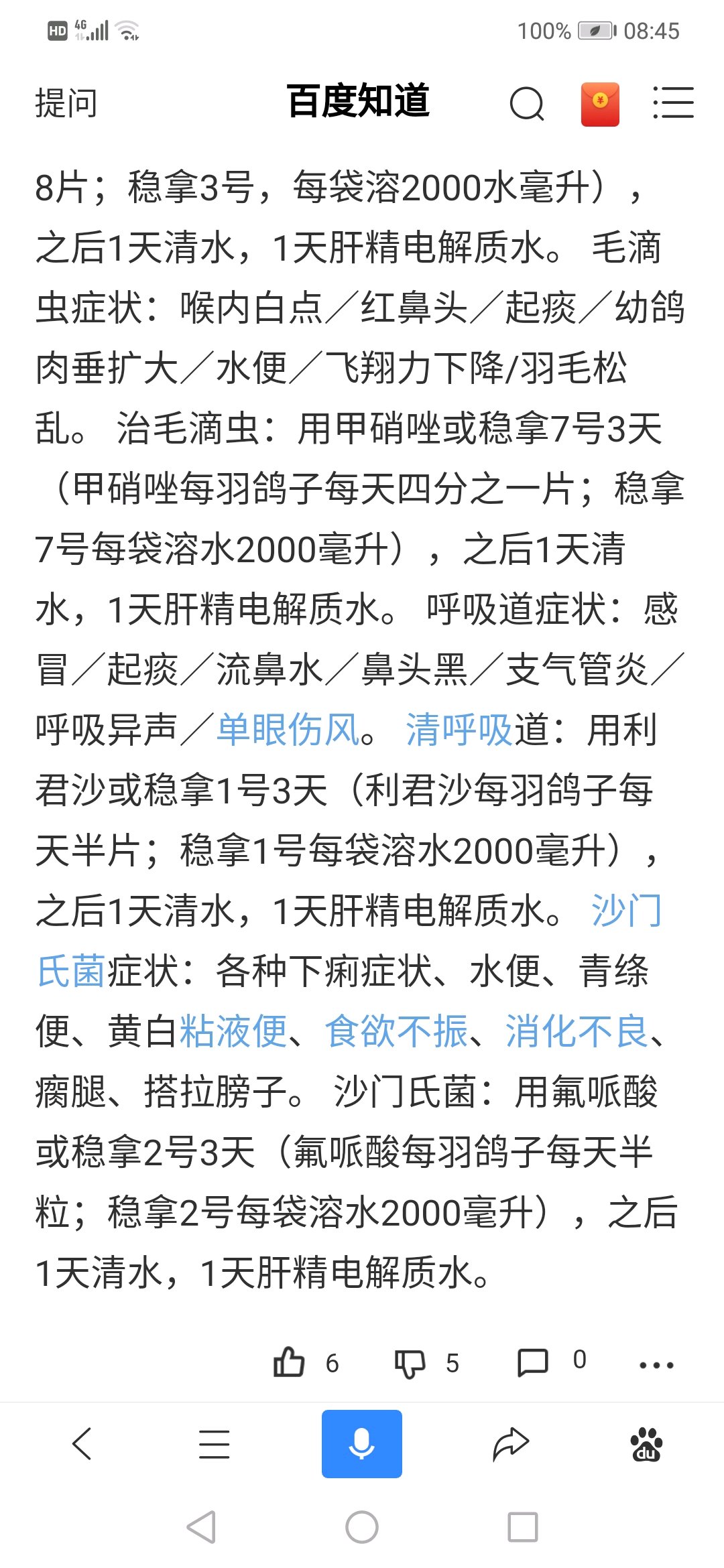
Task: Open the Baidu paw home icon
Action: 646,1443
